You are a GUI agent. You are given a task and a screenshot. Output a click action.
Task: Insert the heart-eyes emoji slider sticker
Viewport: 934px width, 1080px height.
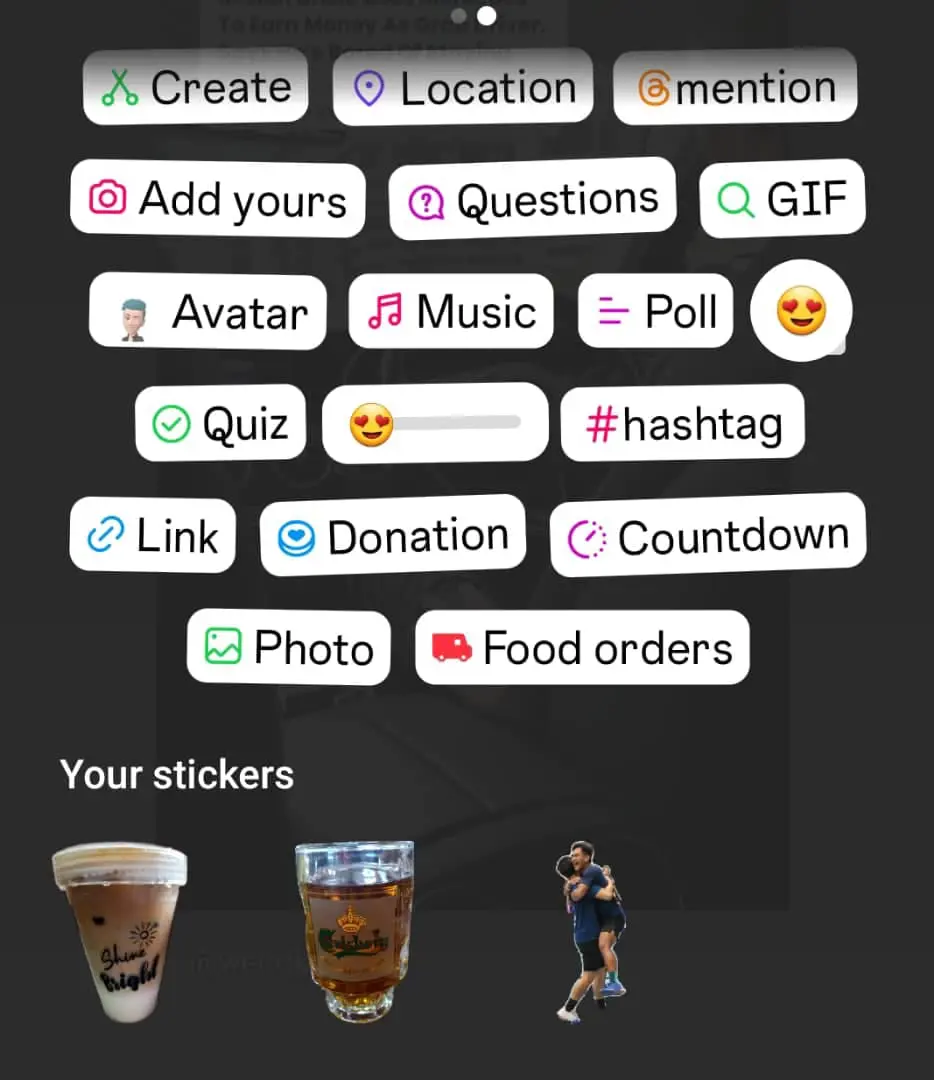[x=434, y=422]
